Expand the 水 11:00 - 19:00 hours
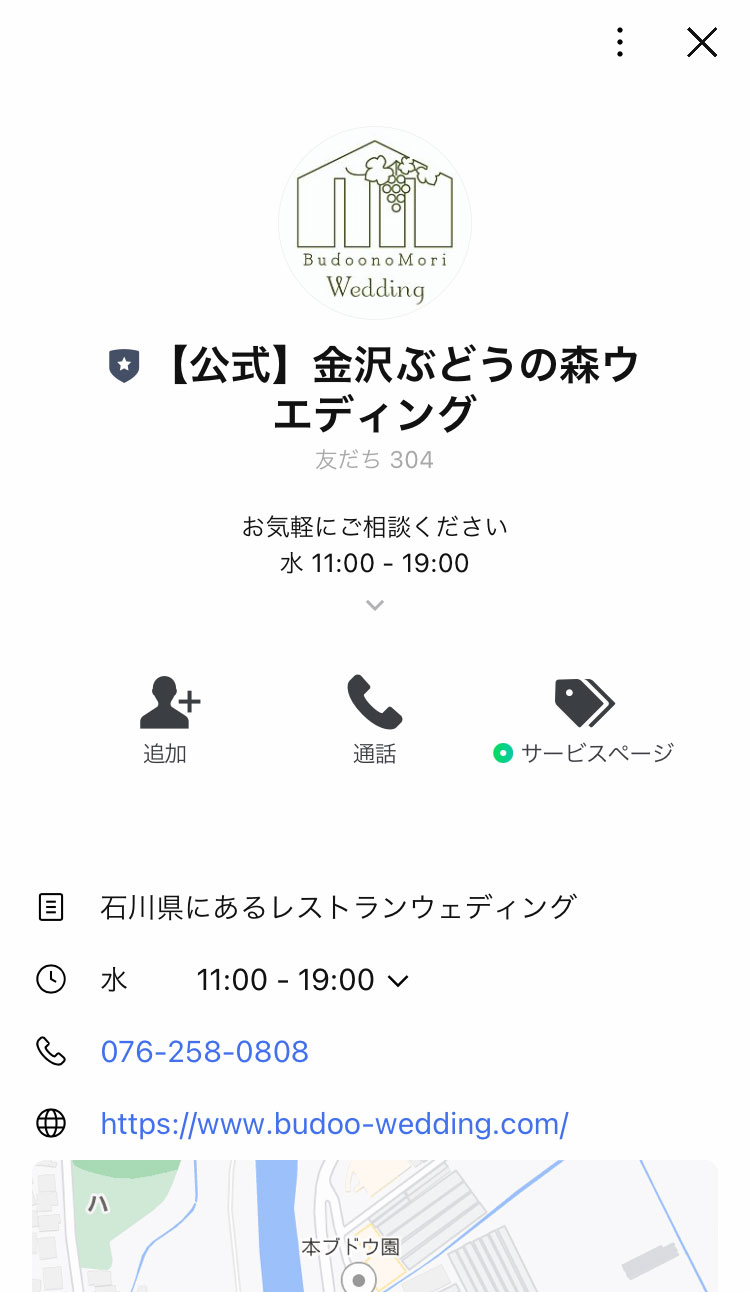This screenshot has width=750, height=1292. pos(398,981)
